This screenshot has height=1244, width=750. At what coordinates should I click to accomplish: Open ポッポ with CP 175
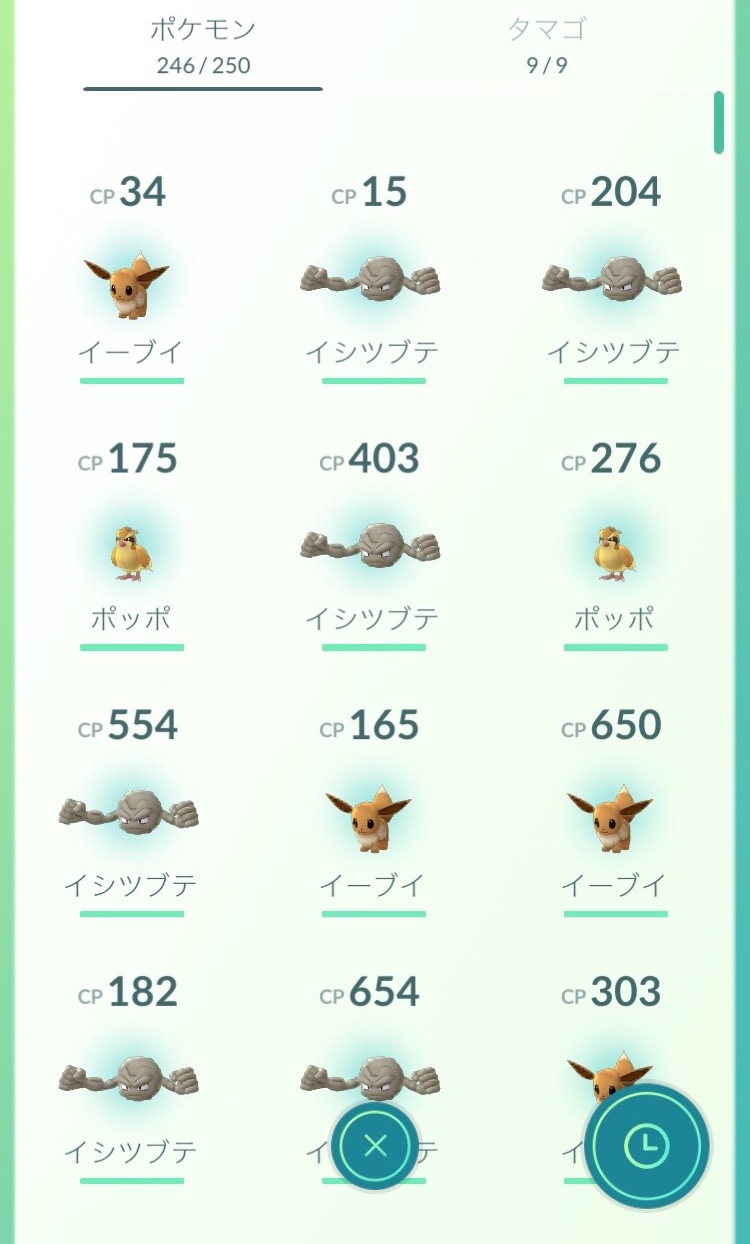tap(131, 552)
